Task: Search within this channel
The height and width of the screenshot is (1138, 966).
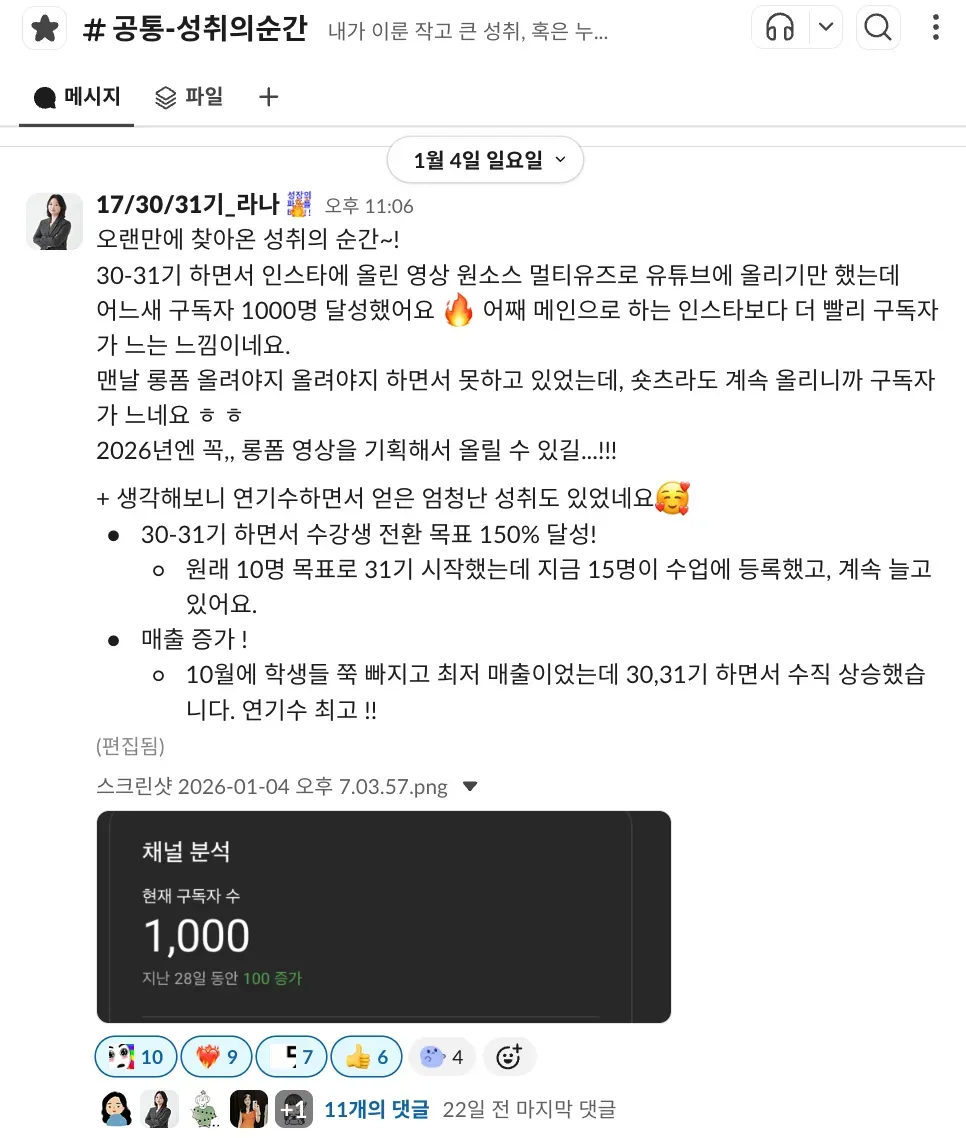Action: 877,28
